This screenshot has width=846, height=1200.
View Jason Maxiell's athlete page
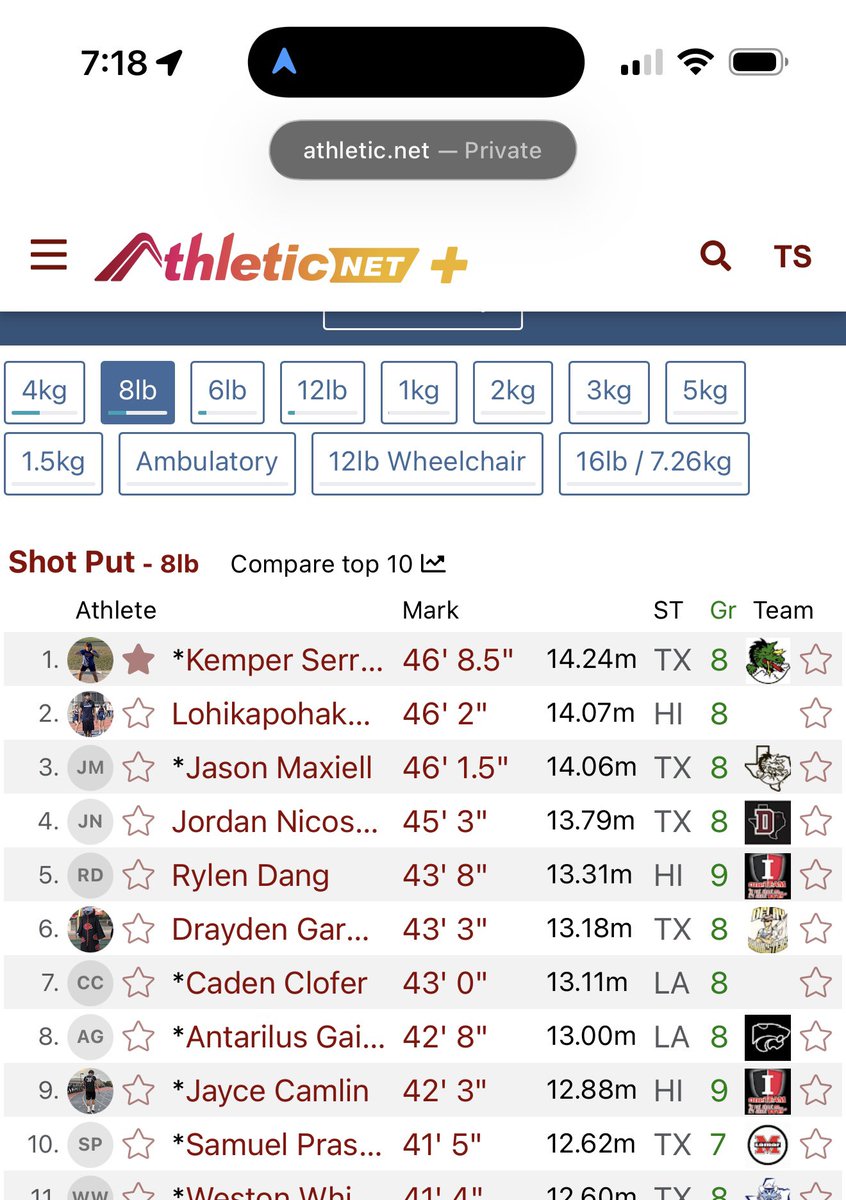click(272, 768)
